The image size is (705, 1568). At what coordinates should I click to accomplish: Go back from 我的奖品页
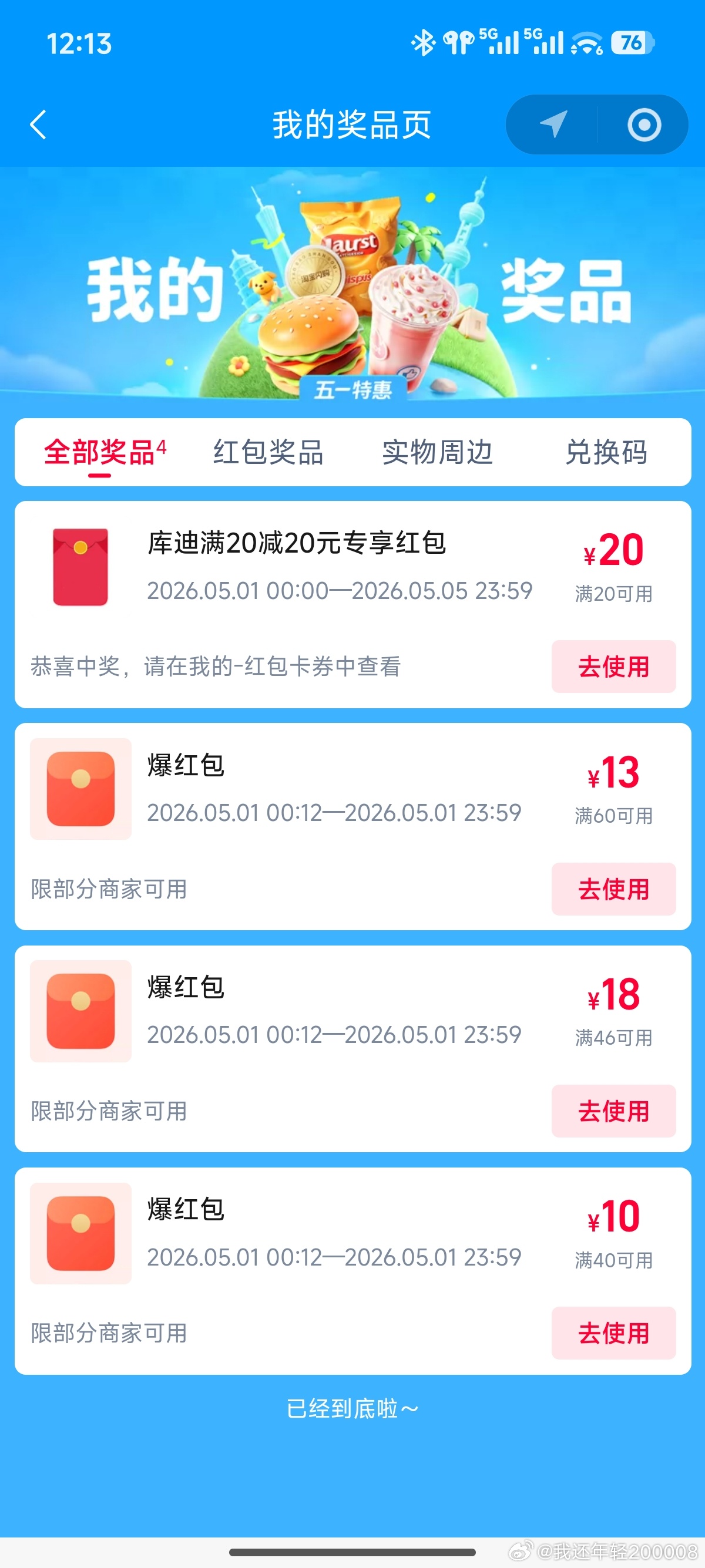pyautogui.click(x=38, y=125)
